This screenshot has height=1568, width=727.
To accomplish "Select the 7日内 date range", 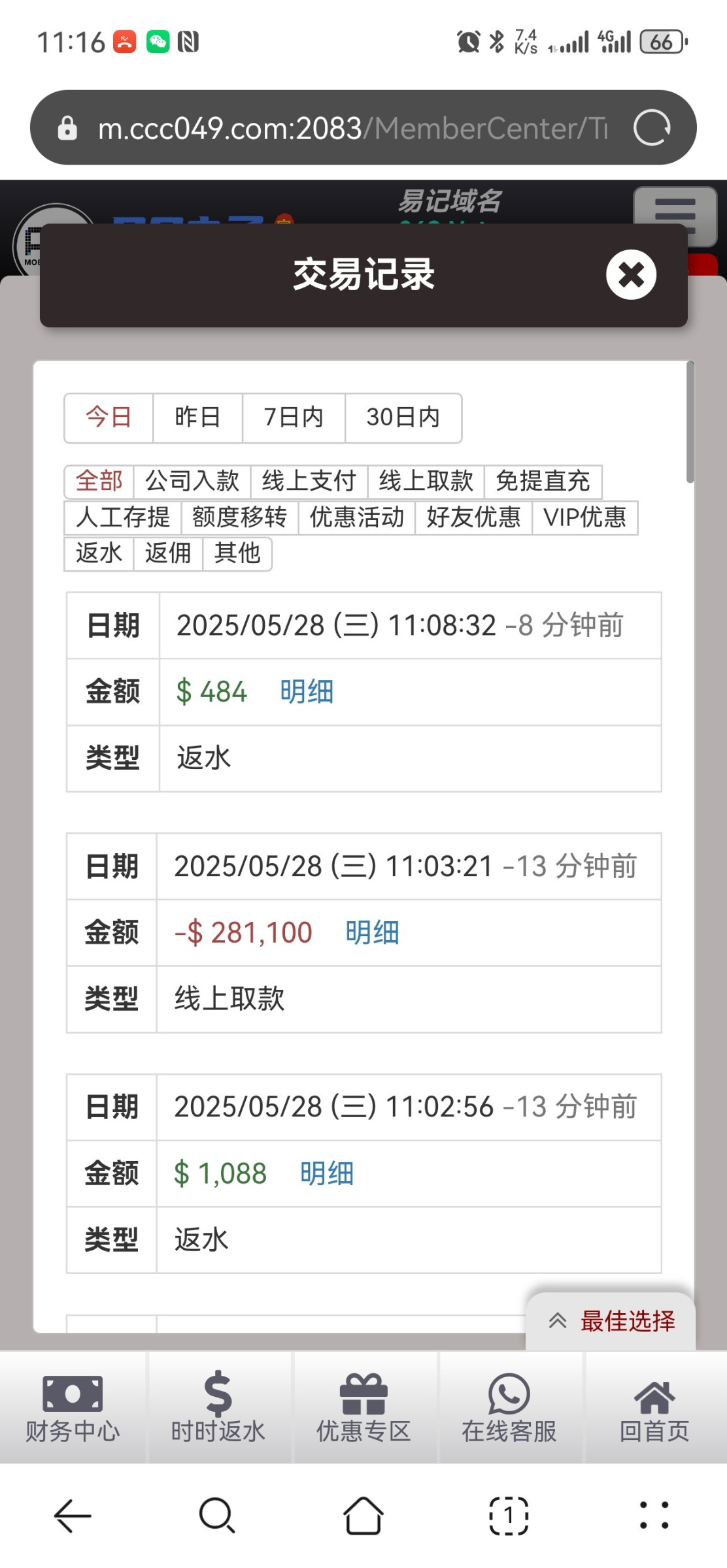I will pos(294,417).
